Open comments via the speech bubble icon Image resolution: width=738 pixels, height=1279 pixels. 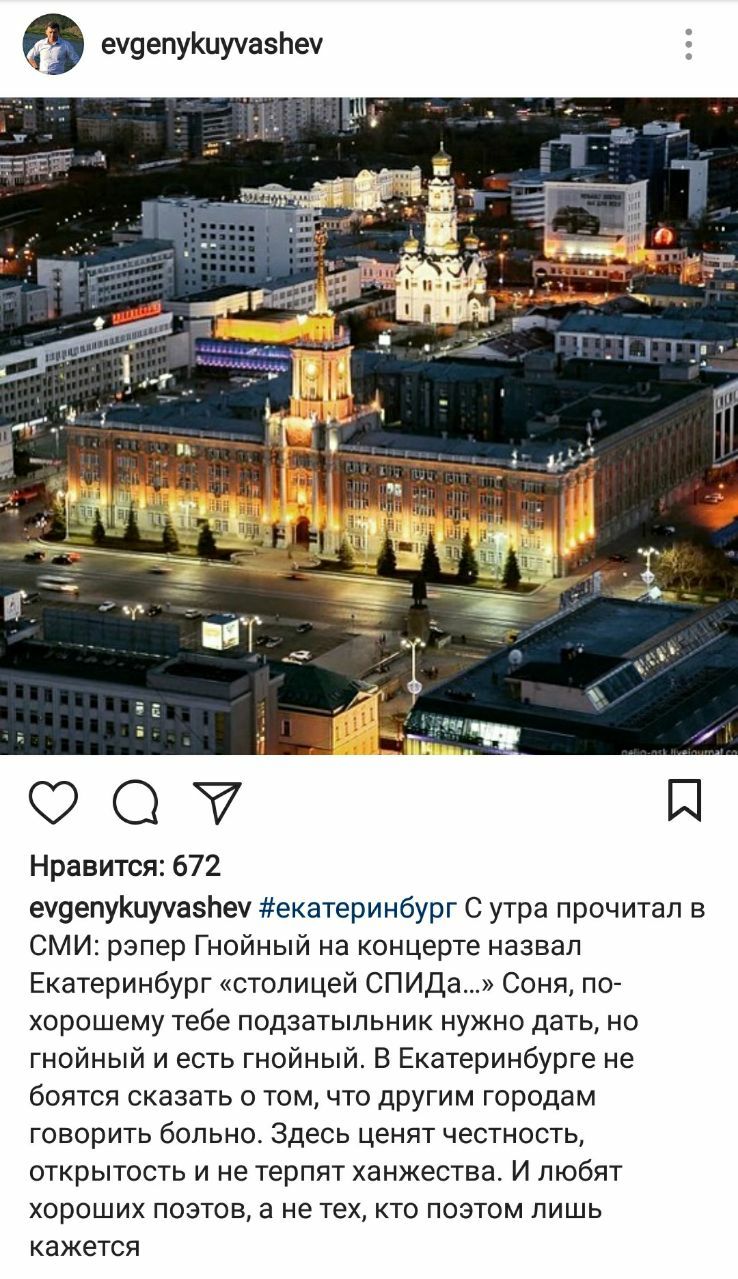click(135, 802)
